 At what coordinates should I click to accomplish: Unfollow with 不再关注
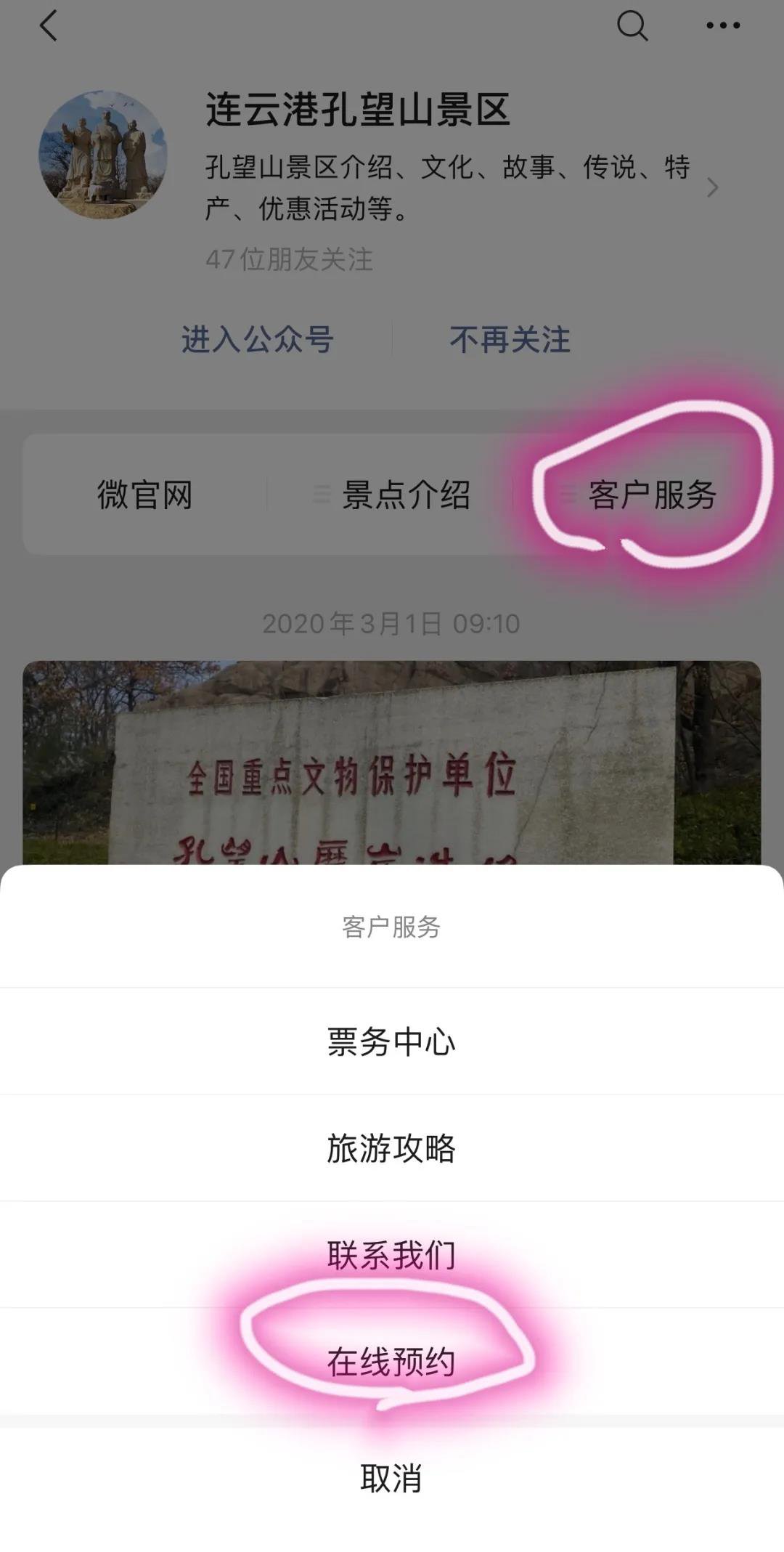pos(510,339)
